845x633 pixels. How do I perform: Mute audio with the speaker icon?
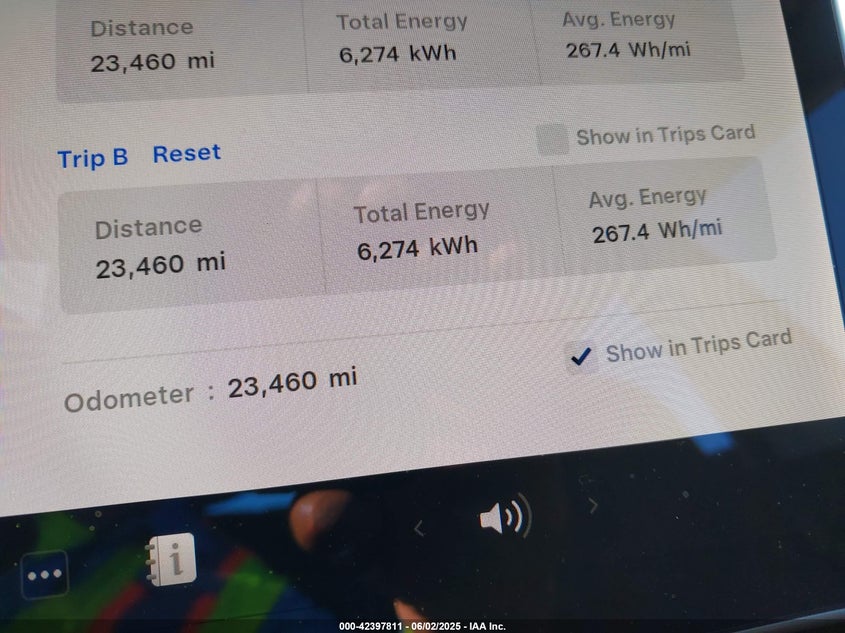coord(503,517)
